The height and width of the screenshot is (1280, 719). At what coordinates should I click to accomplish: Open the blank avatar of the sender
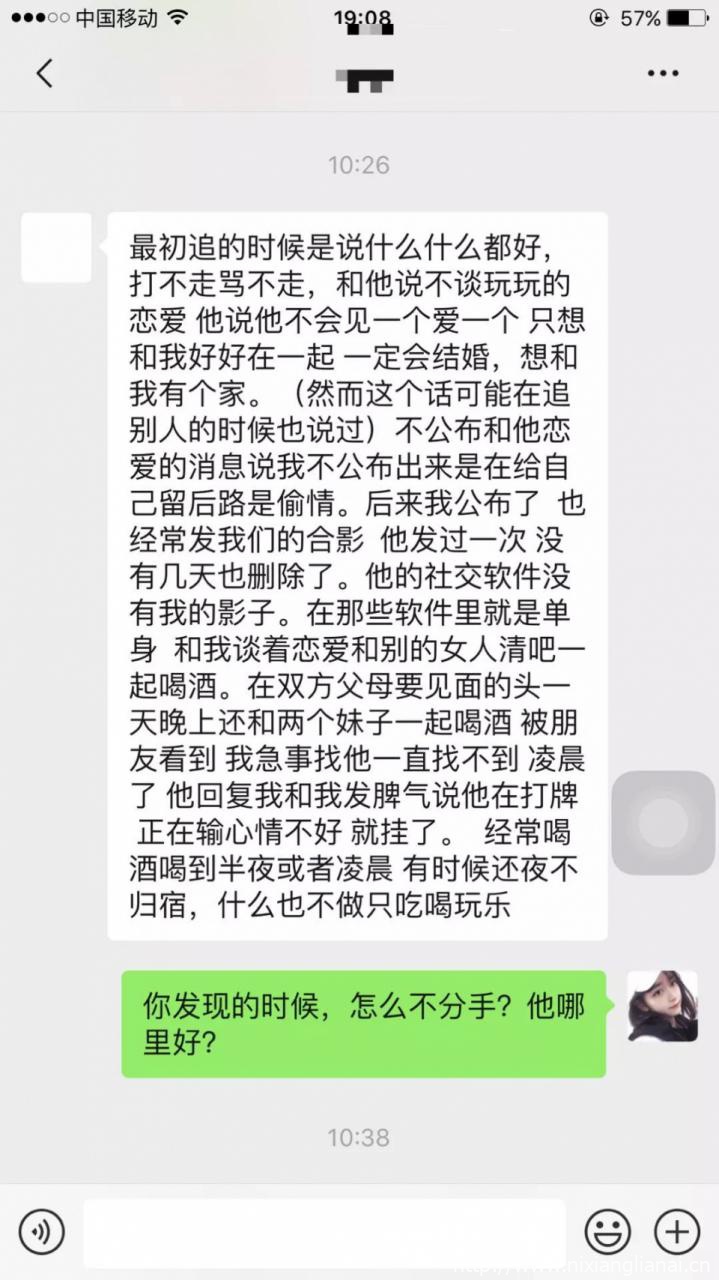click(x=56, y=247)
